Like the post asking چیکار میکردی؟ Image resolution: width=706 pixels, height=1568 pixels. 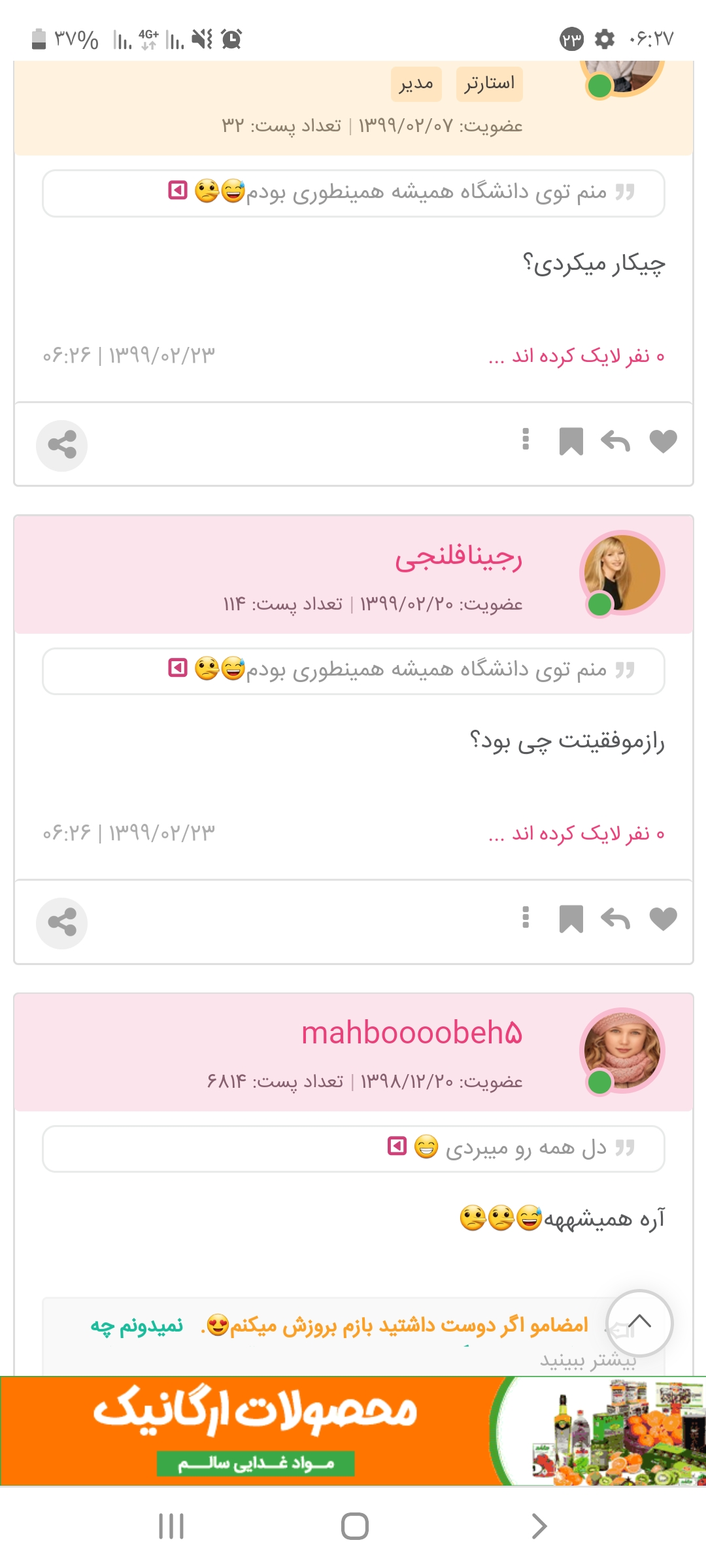[x=663, y=442]
